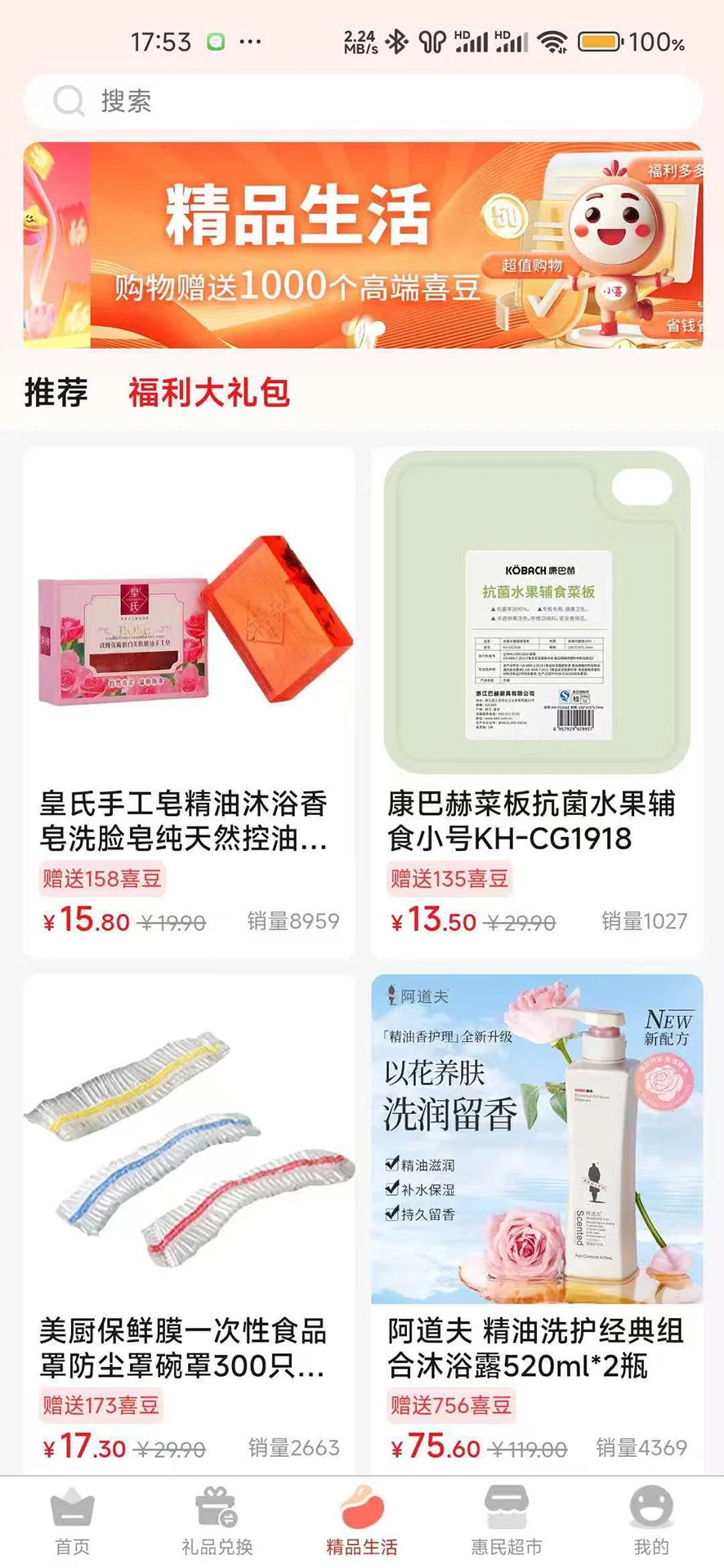The width and height of the screenshot is (724, 1568).
Task: Open the 惠民超市 tab
Action: click(x=507, y=1522)
